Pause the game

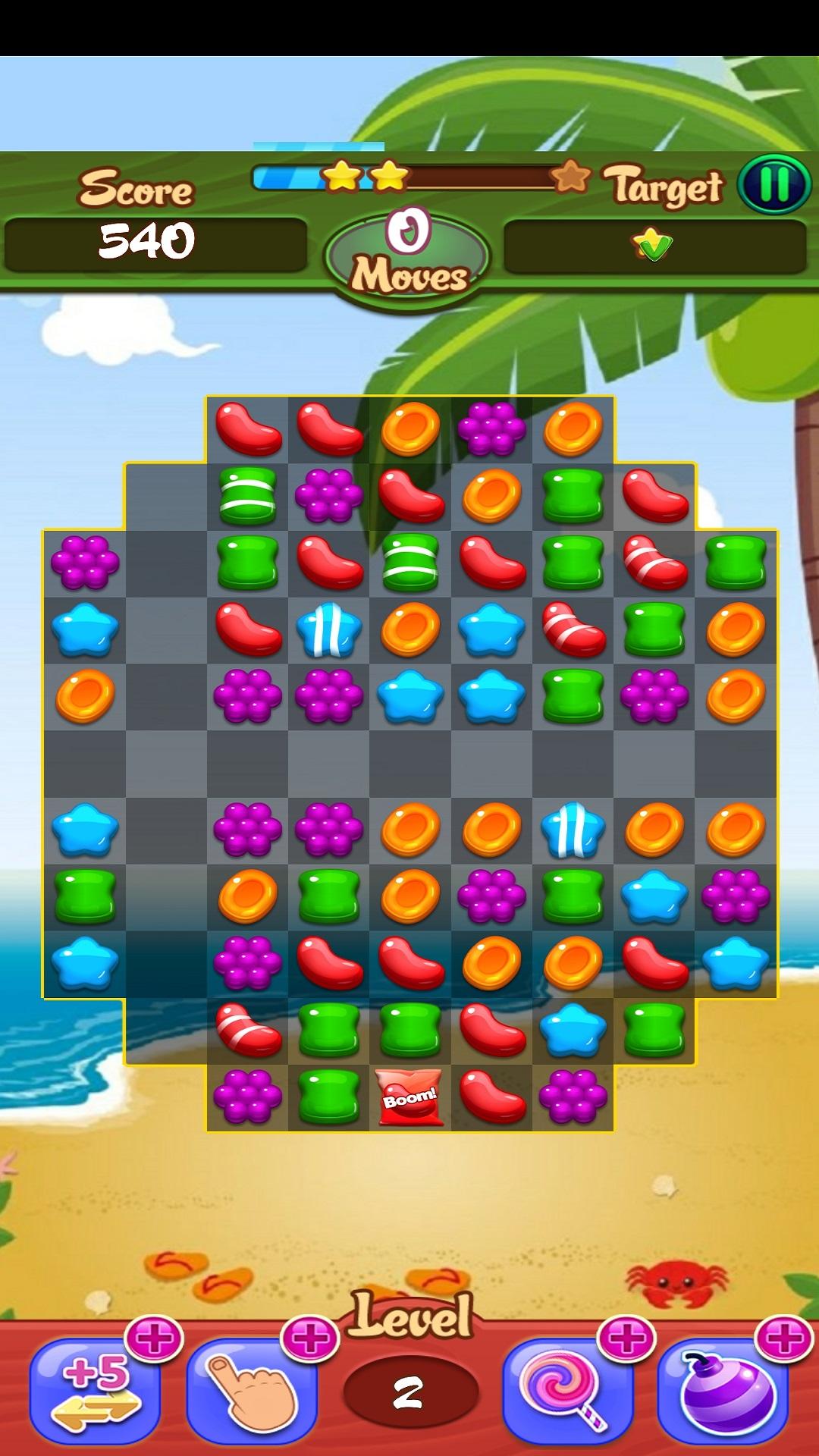click(x=773, y=184)
